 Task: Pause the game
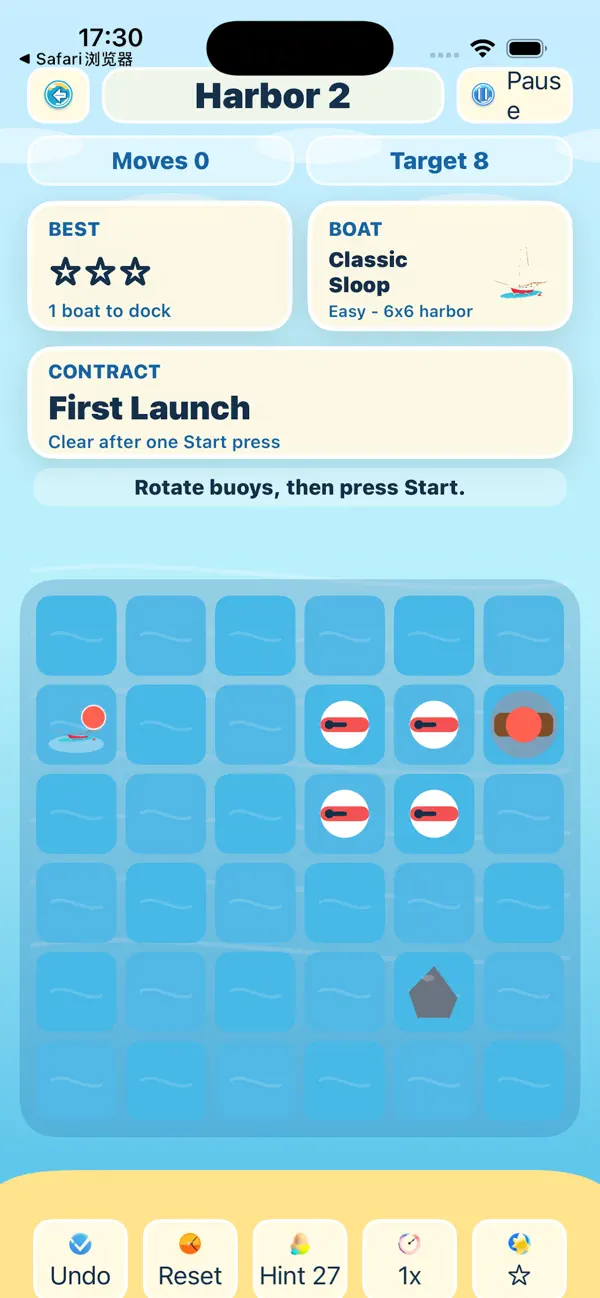click(515, 96)
